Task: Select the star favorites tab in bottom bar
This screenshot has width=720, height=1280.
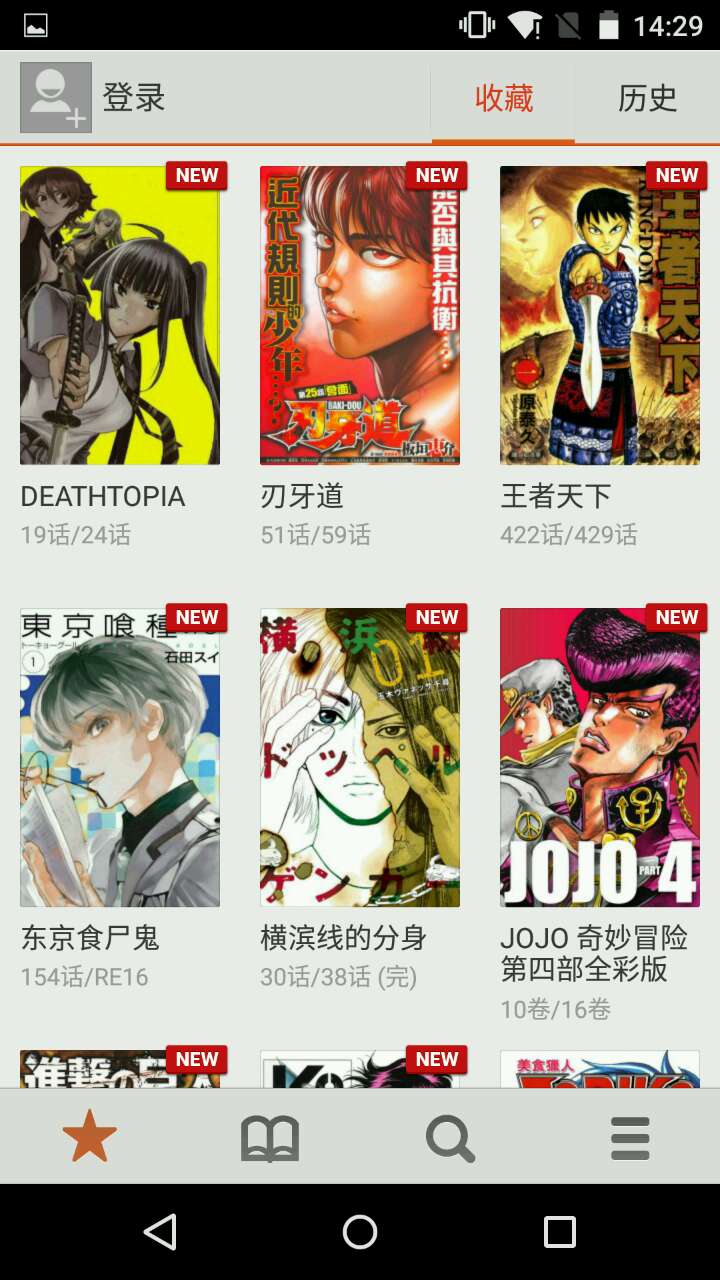Action: click(90, 1137)
